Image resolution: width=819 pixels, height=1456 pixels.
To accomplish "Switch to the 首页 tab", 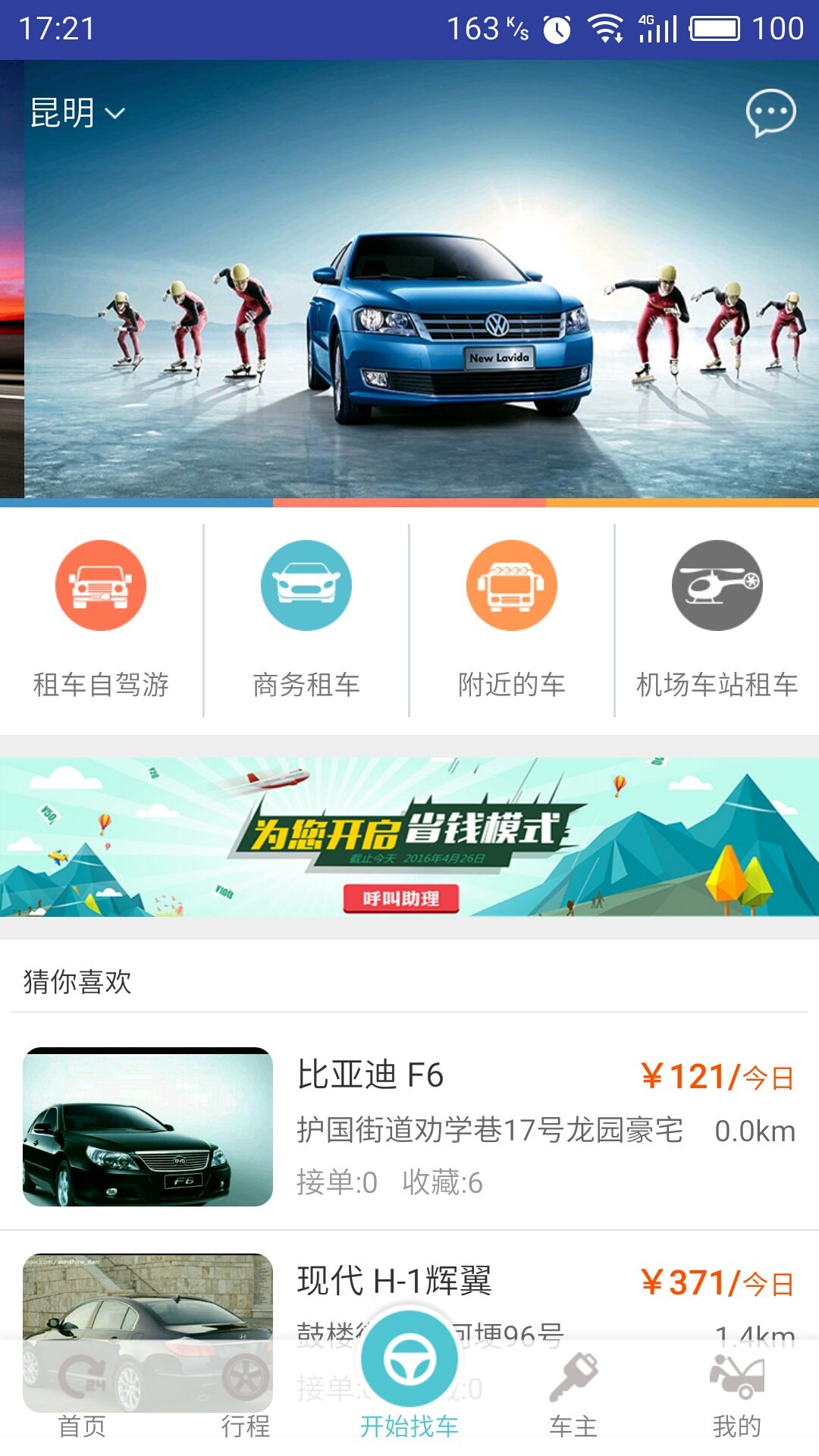I will pyautogui.click(x=82, y=1395).
